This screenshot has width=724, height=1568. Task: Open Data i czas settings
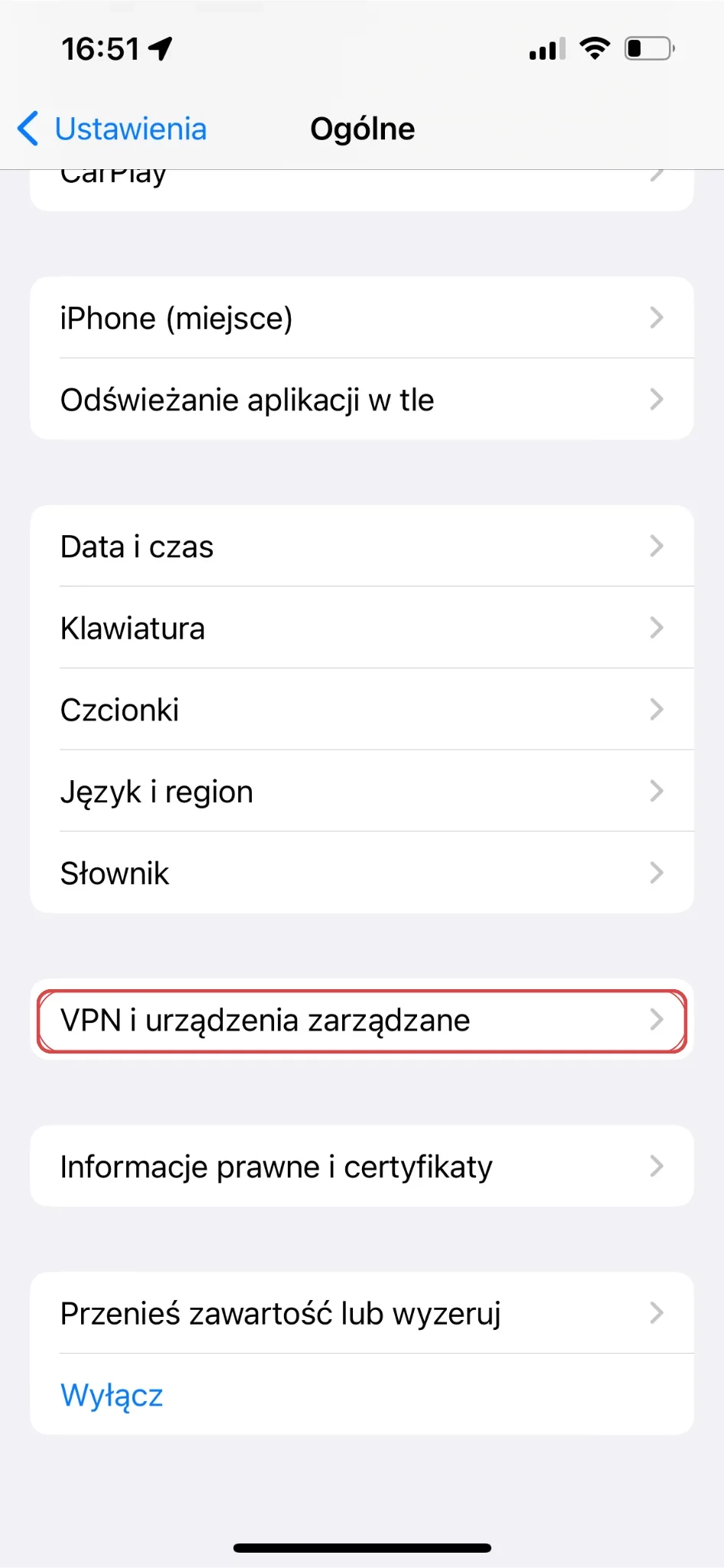point(361,547)
